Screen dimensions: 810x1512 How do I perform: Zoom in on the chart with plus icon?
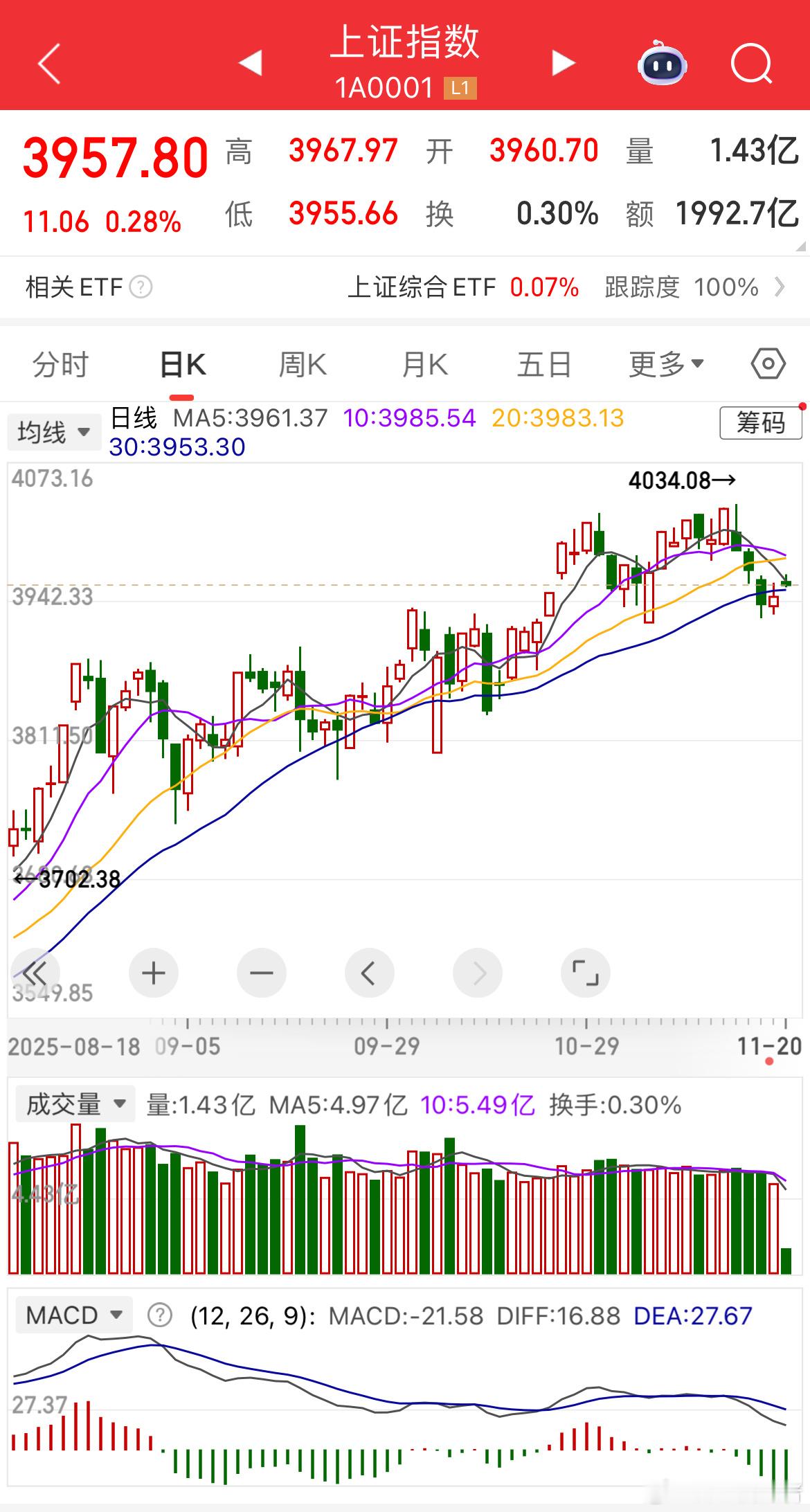click(x=154, y=973)
